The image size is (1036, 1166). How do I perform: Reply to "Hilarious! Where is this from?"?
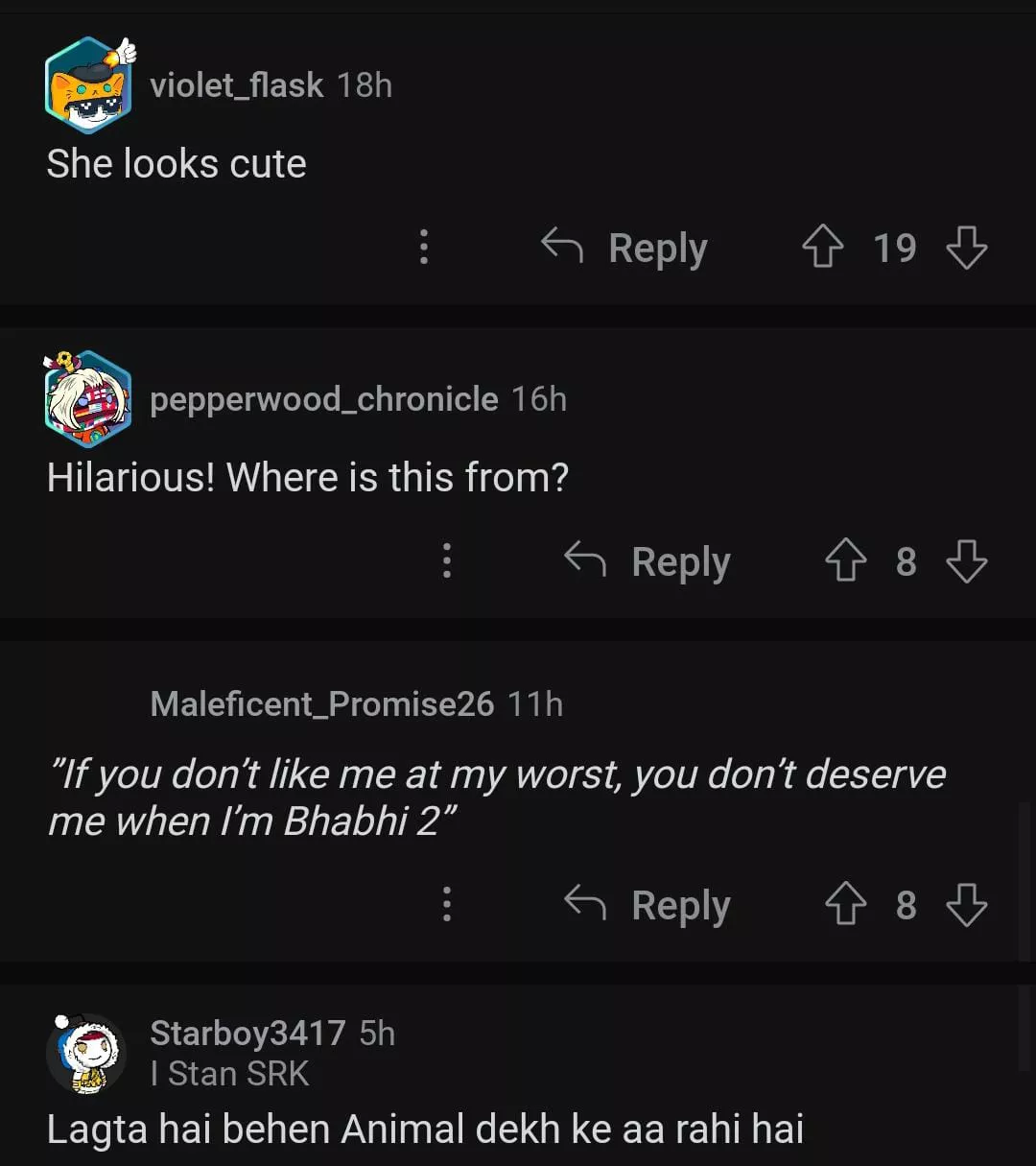coord(648,560)
